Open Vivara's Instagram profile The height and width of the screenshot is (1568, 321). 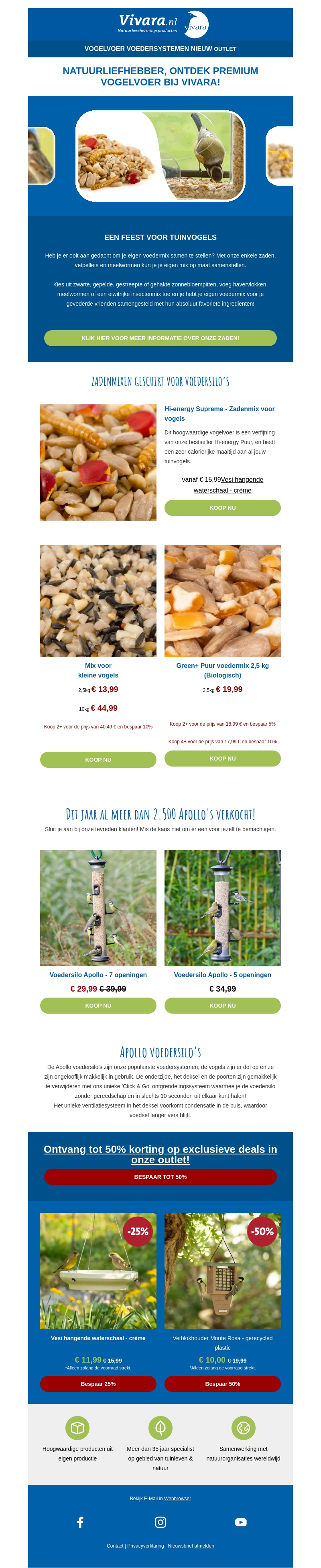pyautogui.click(x=160, y=1522)
